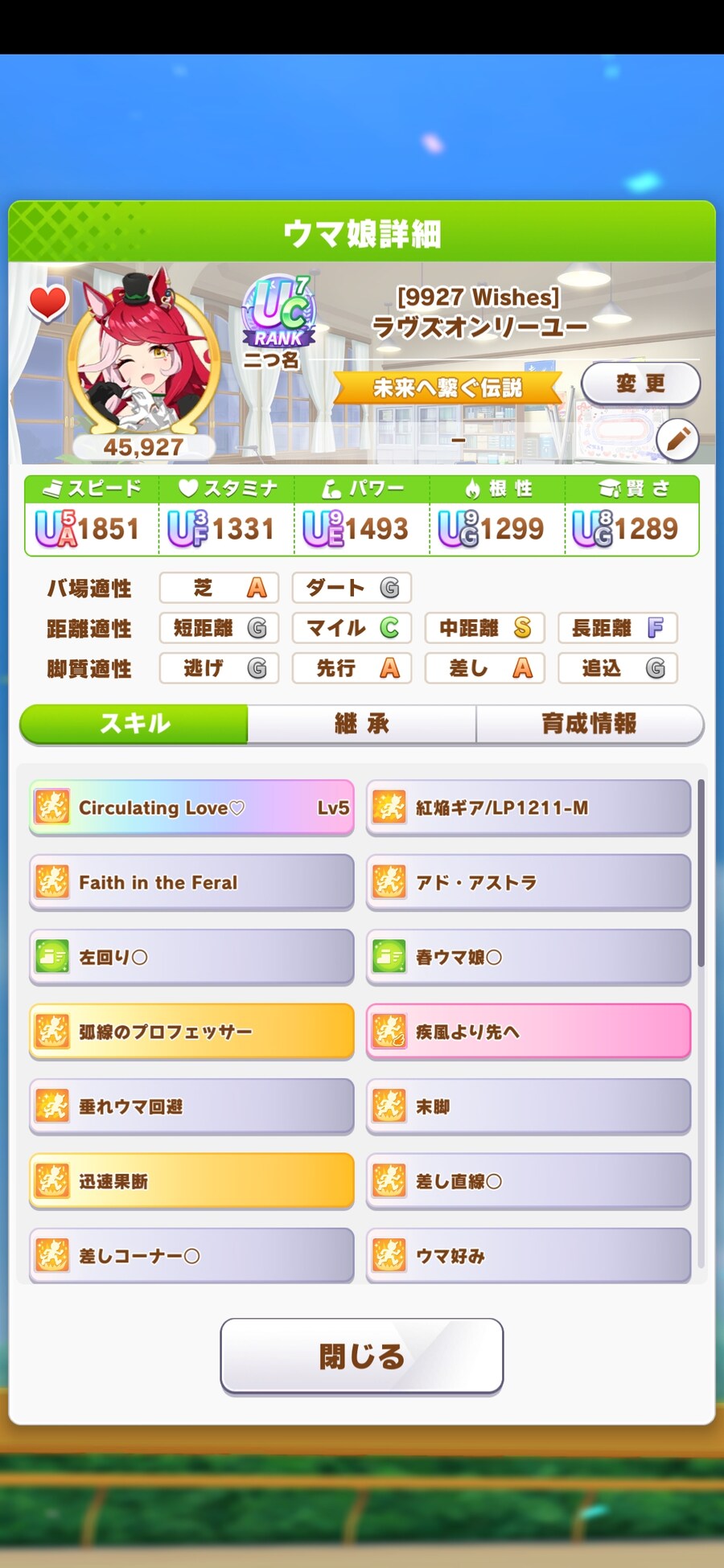View the 垂れウマ回避 skill
The width and height of the screenshot is (724, 1568).
tap(191, 1106)
